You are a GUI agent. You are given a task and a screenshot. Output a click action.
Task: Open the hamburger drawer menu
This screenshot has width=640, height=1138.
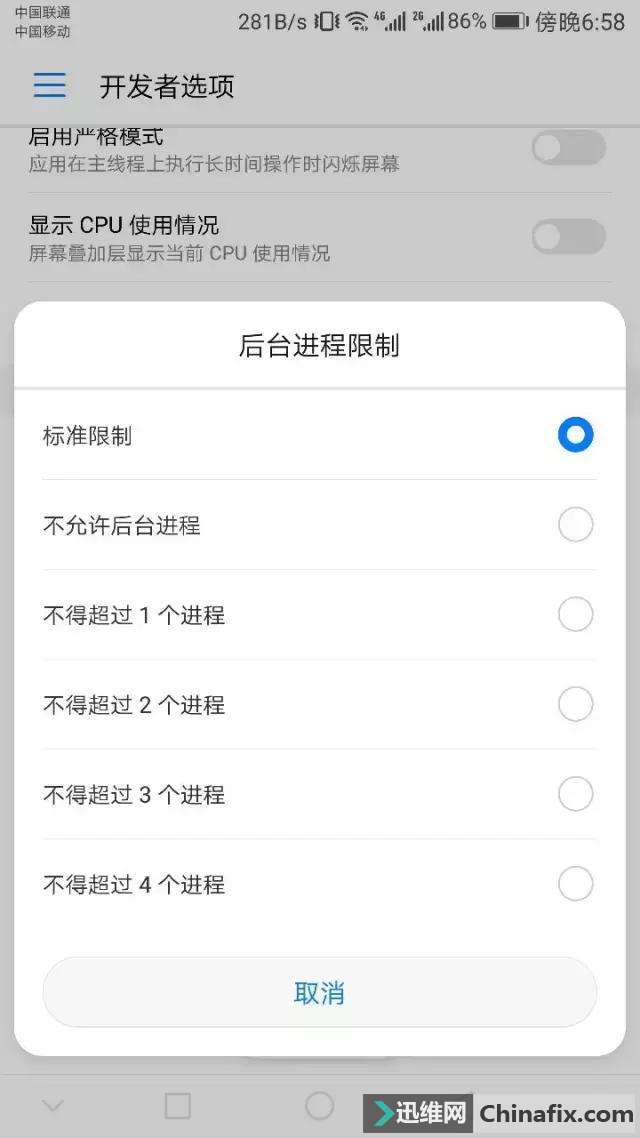click(50, 86)
